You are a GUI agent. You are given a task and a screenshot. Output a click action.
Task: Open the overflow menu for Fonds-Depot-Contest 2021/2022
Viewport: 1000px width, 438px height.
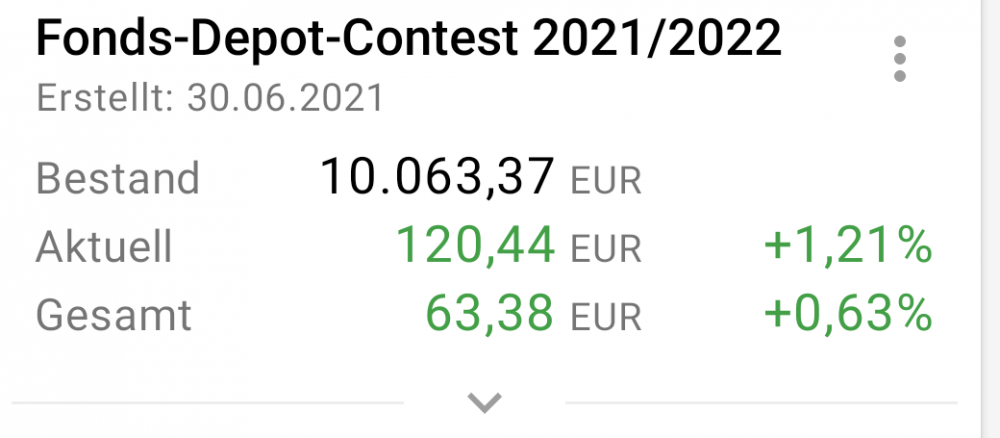tap(900, 59)
